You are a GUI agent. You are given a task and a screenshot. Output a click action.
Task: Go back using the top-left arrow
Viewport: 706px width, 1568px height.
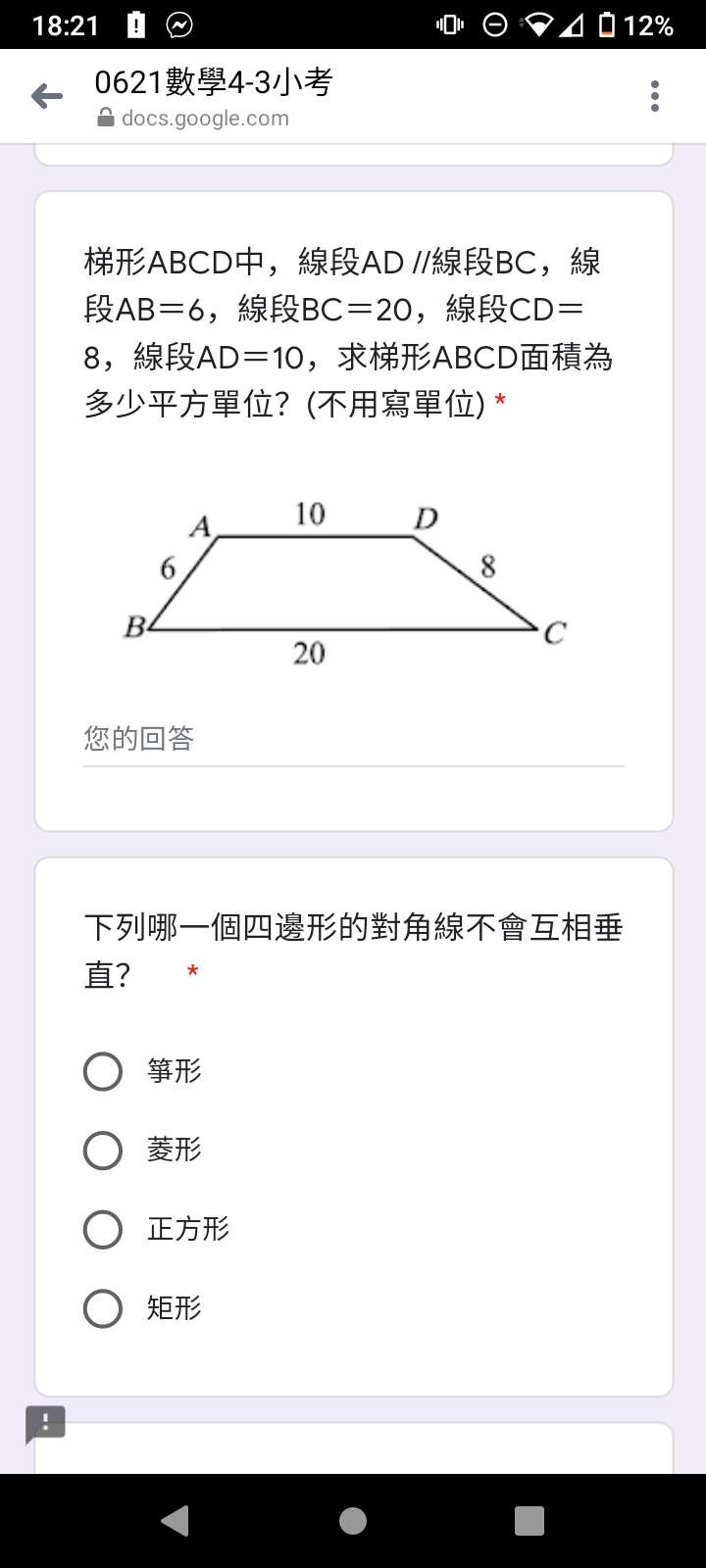47,96
